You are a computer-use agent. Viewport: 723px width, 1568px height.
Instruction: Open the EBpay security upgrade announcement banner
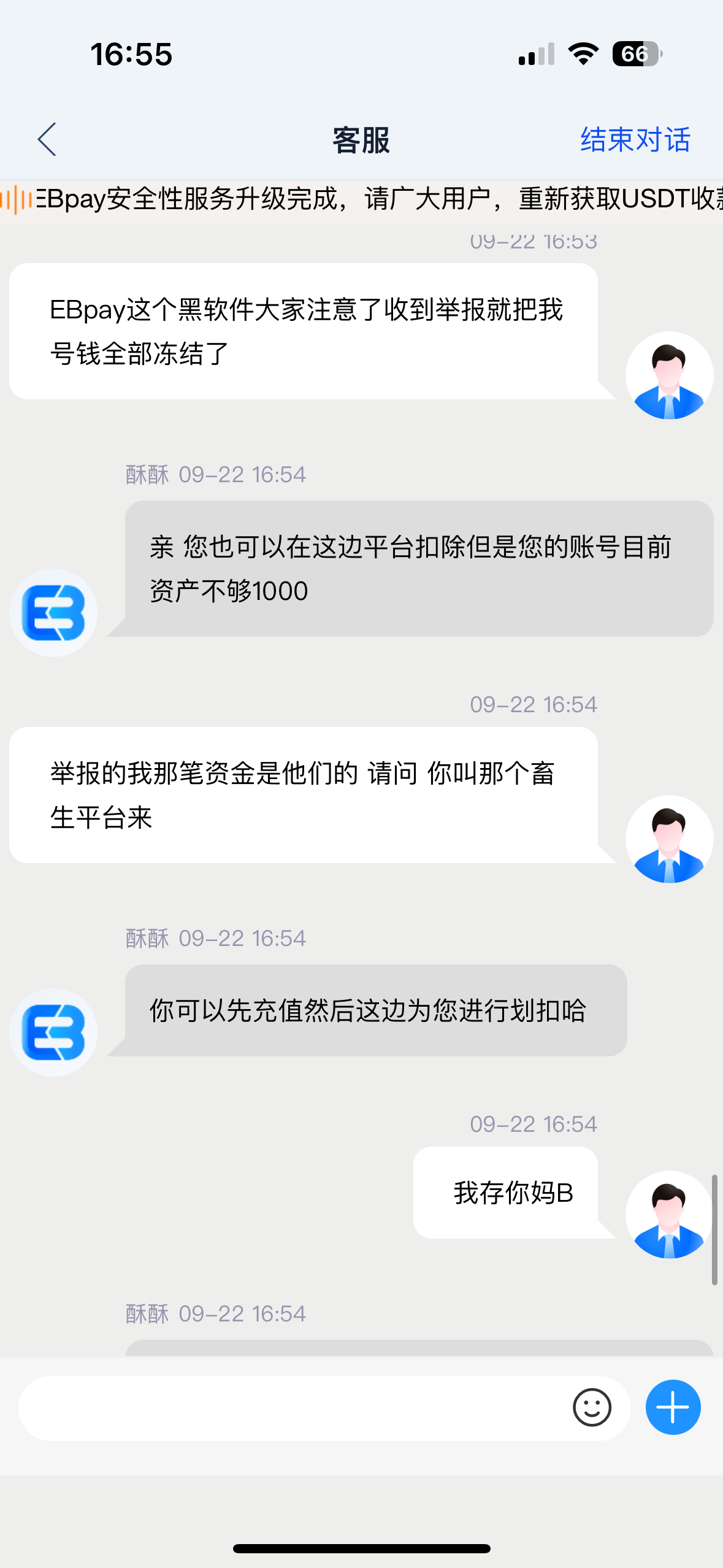(368, 199)
